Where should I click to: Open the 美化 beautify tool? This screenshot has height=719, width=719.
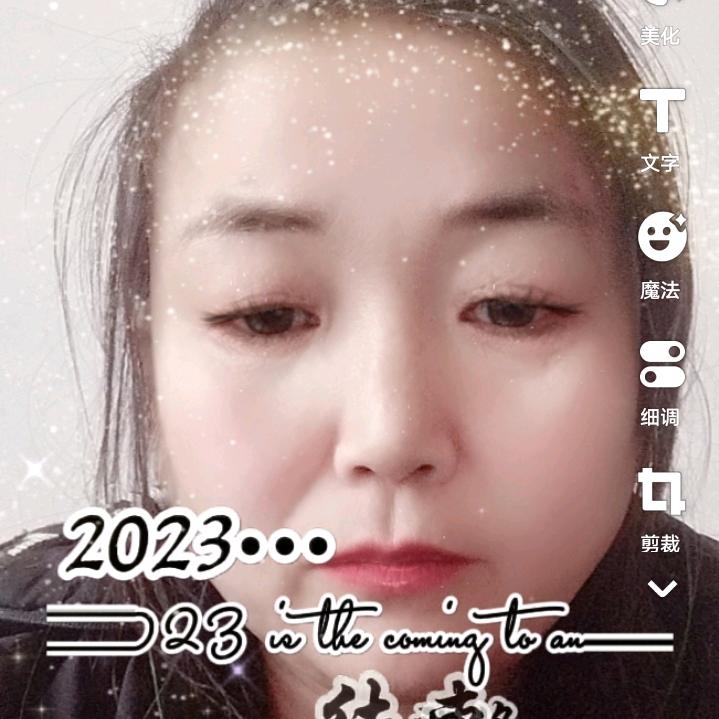pos(660,23)
